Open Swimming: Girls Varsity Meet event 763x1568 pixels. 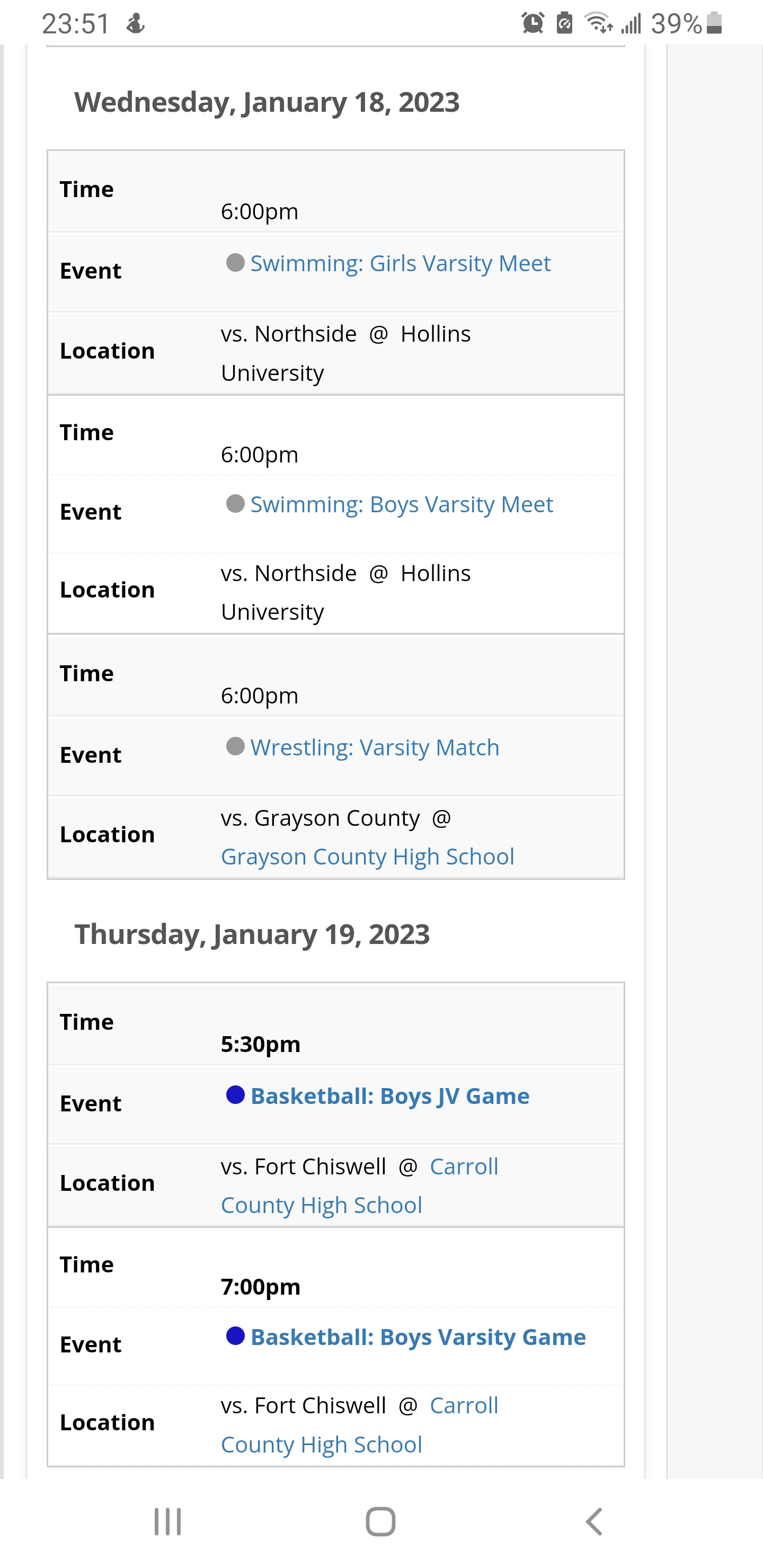click(x=400, y=264)
